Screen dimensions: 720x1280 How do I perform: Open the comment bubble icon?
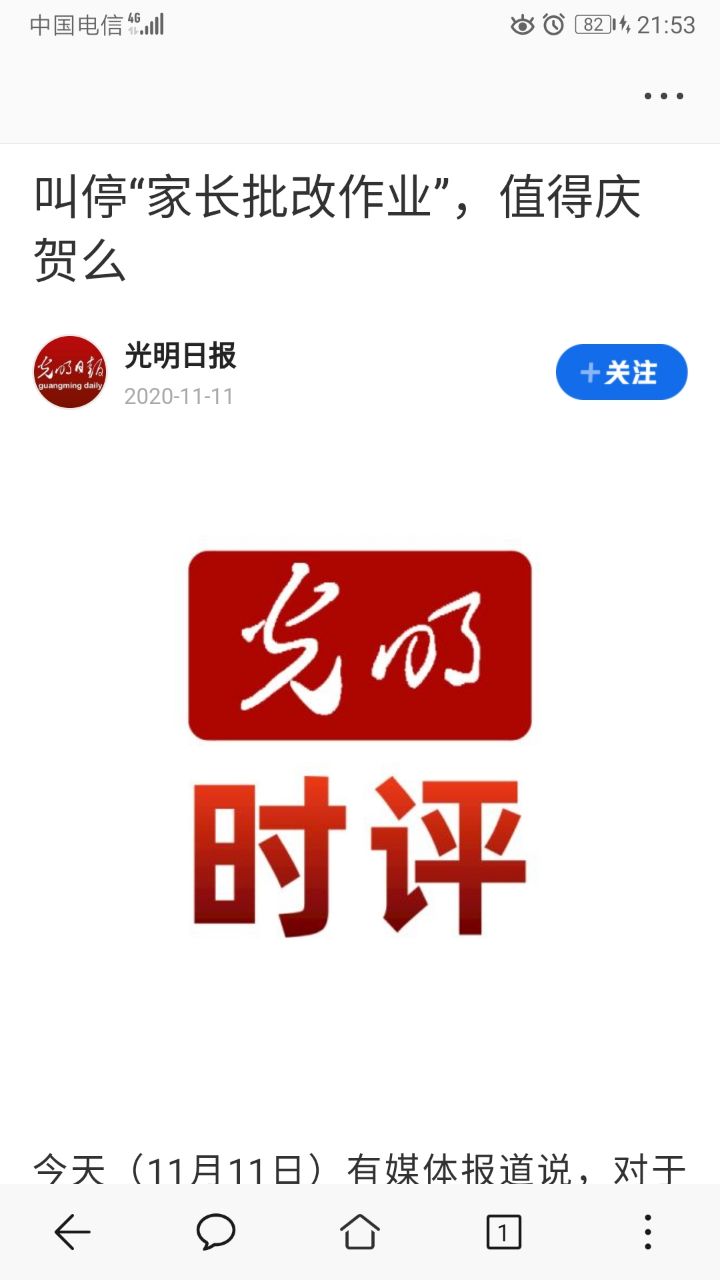point(215,1232)
